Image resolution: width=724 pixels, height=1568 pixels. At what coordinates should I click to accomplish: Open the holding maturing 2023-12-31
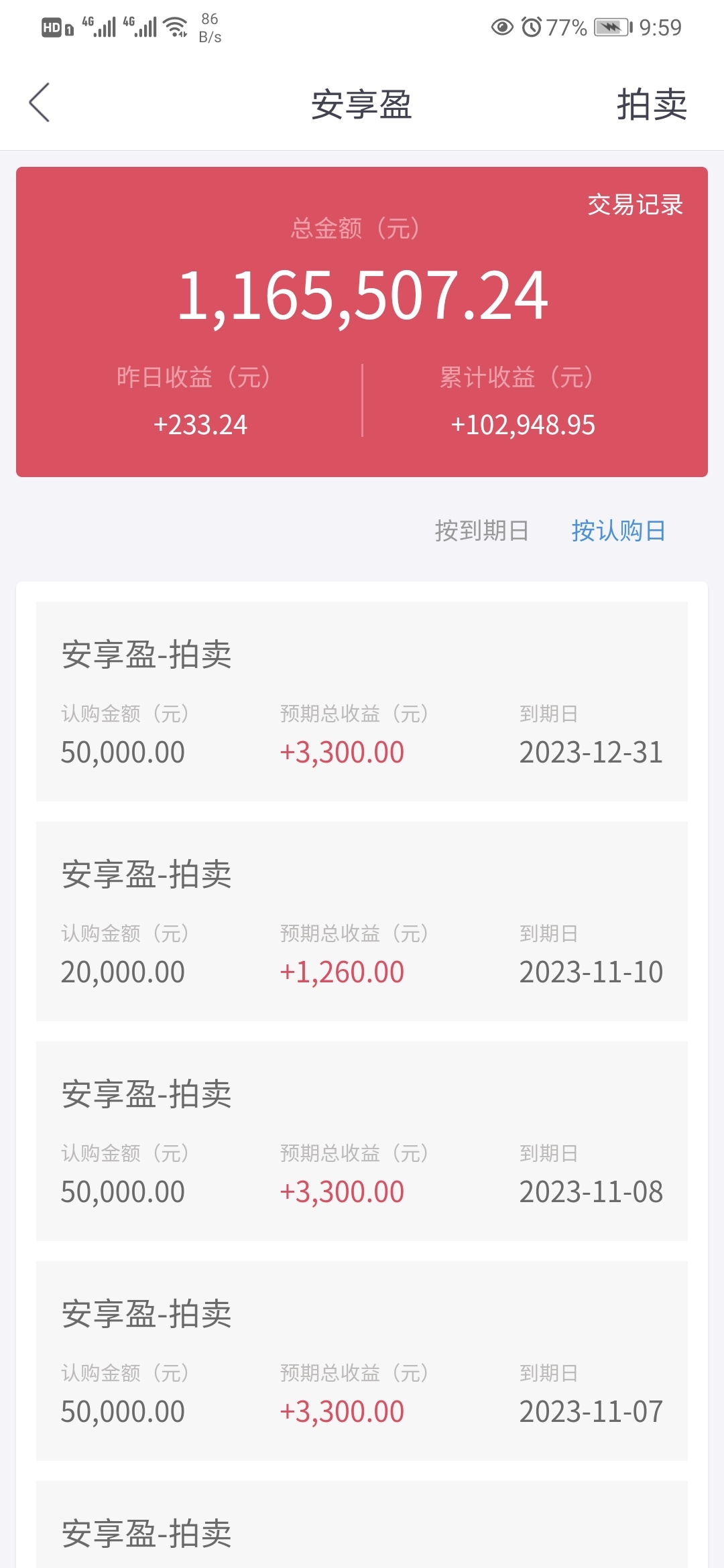tap(362, 701)
